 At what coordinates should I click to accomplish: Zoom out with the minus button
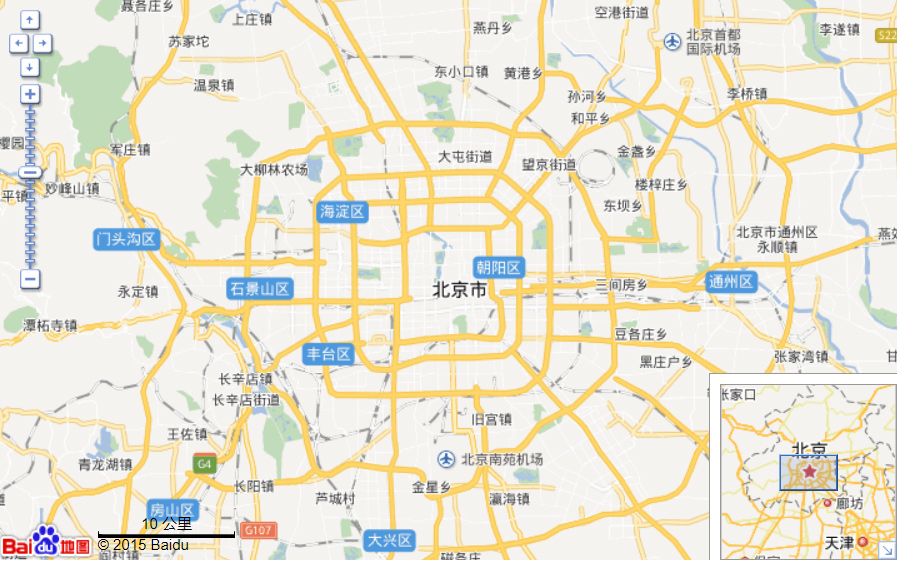click(x=30, y=279)
